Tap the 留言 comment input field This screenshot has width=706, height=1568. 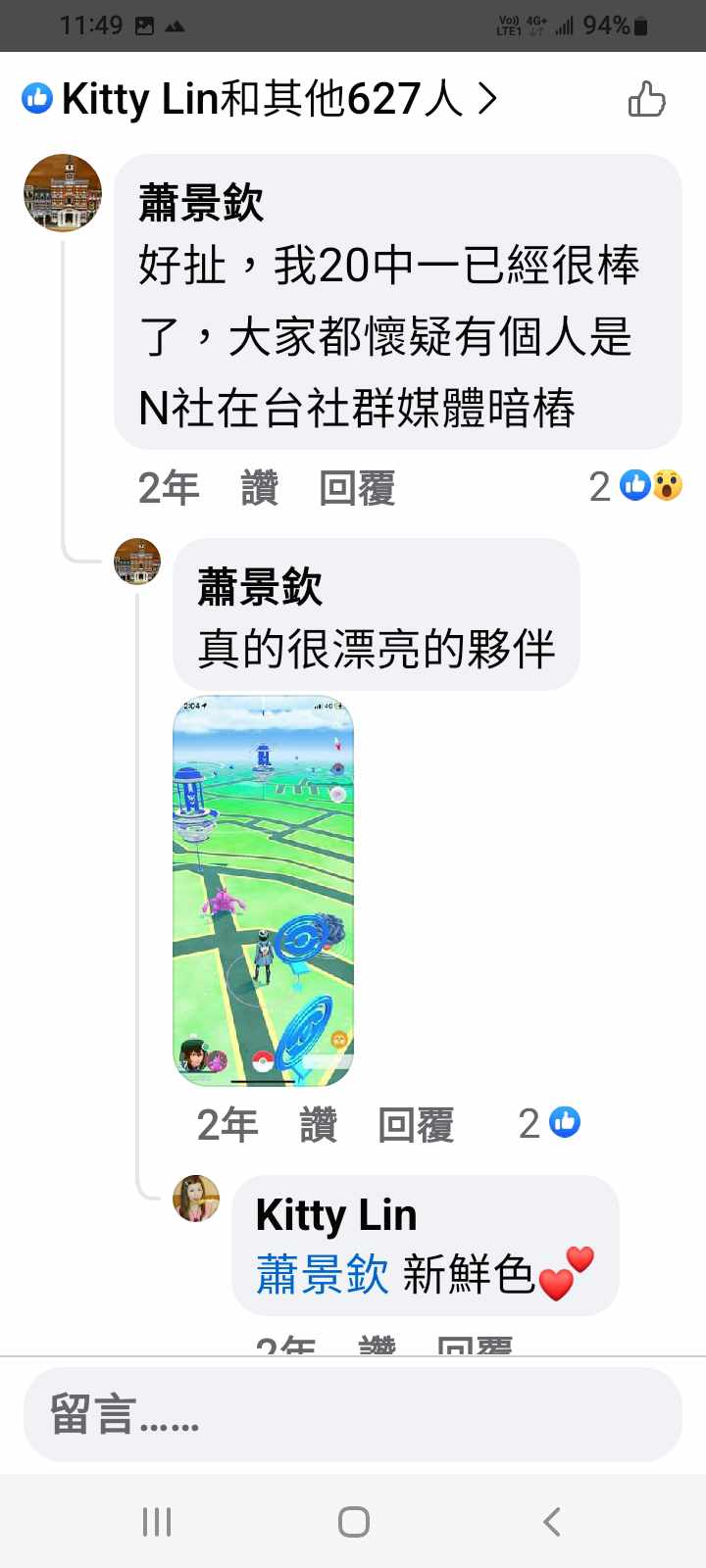353,1414
